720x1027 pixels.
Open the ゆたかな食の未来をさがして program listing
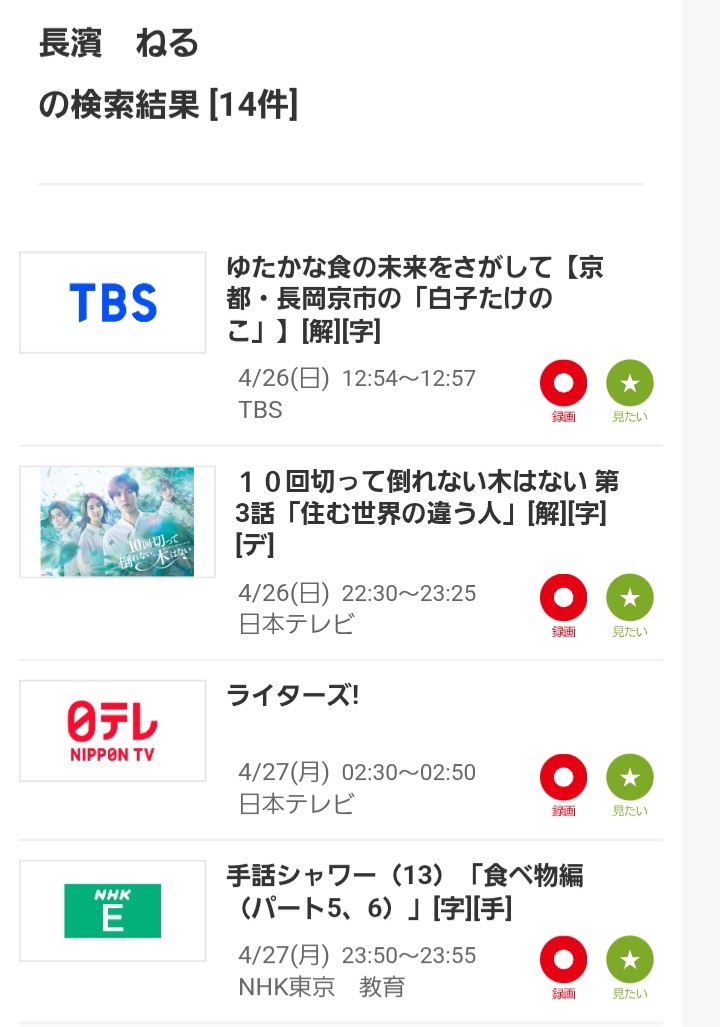point(415,298)
